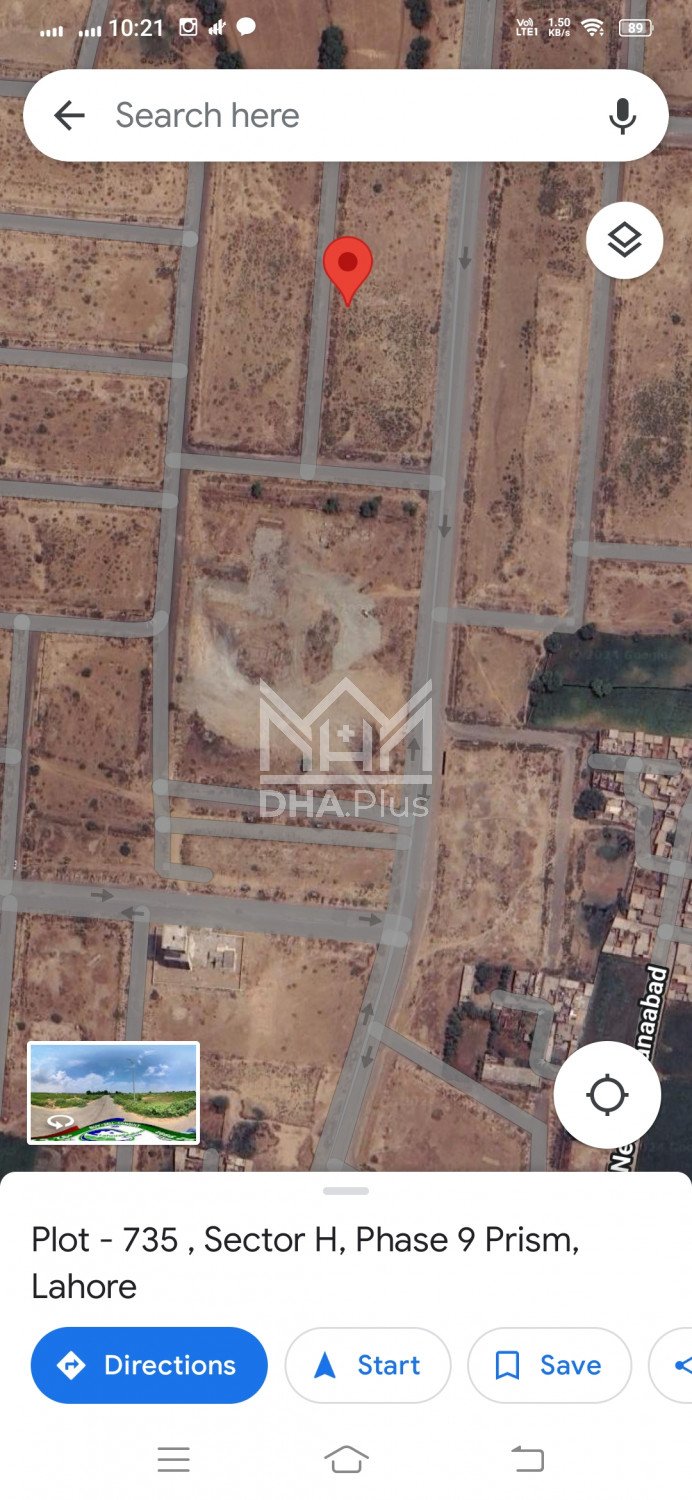Get Directions to Plot 735
692x1500 pixels.
[x=149, y=1365]
